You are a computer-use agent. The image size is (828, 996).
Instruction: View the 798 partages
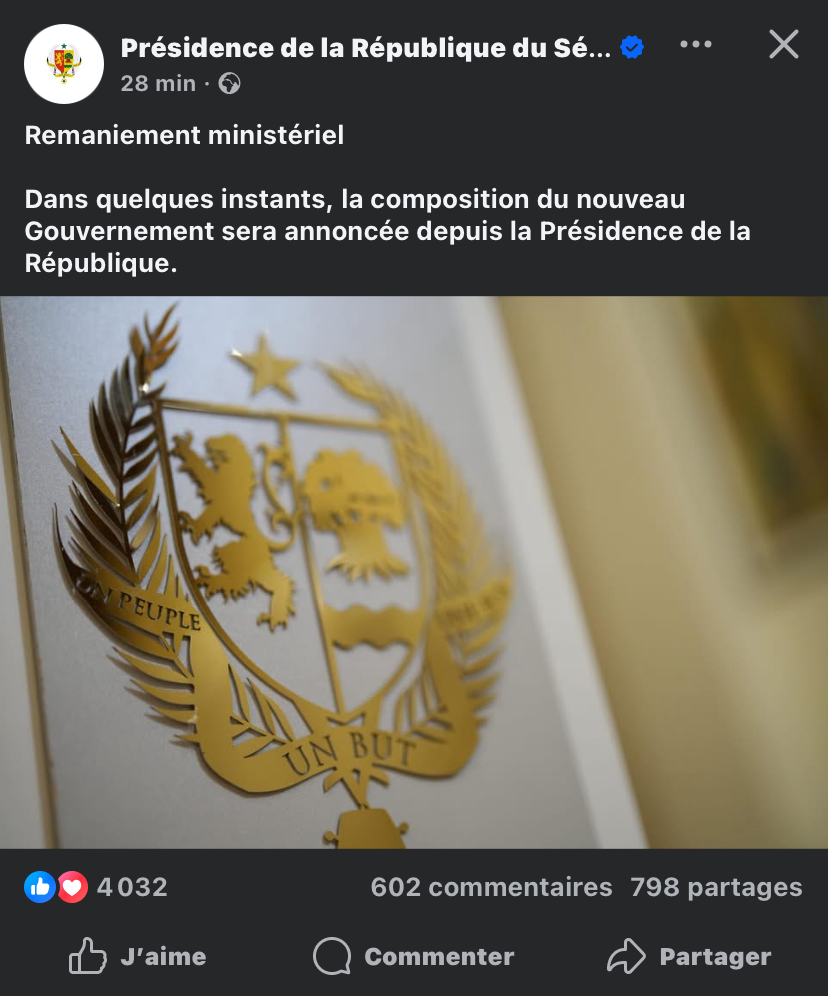tap(716, 887)
